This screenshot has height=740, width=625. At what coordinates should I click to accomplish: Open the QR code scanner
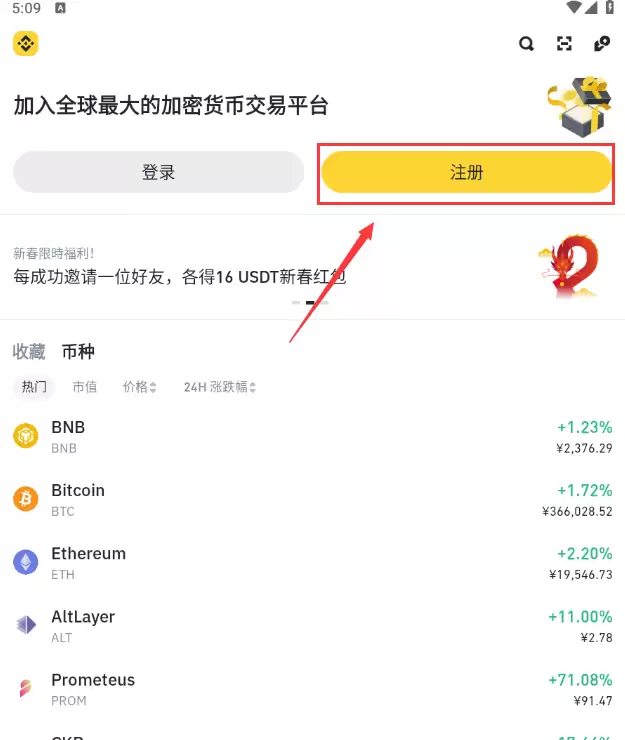click(565, 43)
